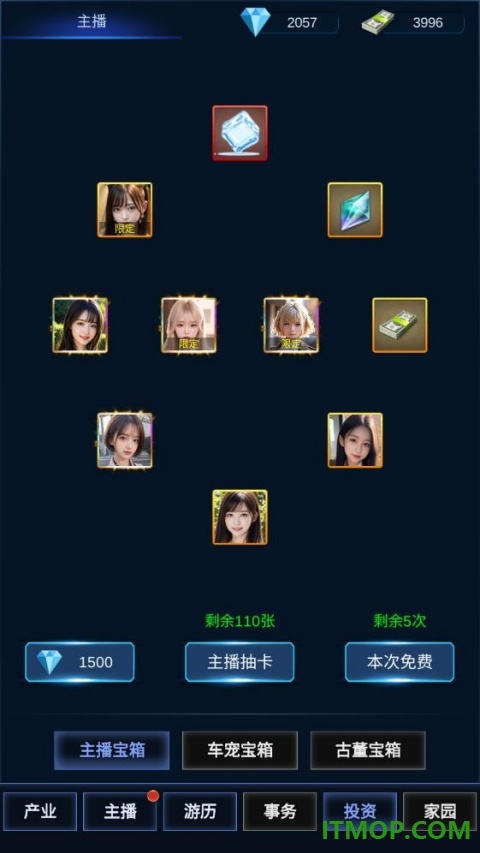Tap the 主播抽卡 draw button
This screenshot has width=480, height=853.
pos(239,662)
